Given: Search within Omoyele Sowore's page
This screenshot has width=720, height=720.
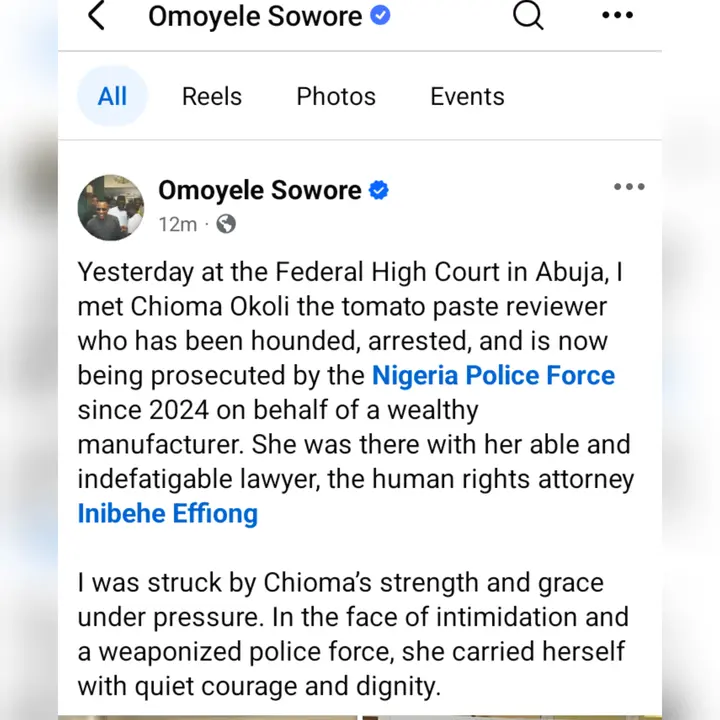Looking at the screenshot, I should coord(528,16).
